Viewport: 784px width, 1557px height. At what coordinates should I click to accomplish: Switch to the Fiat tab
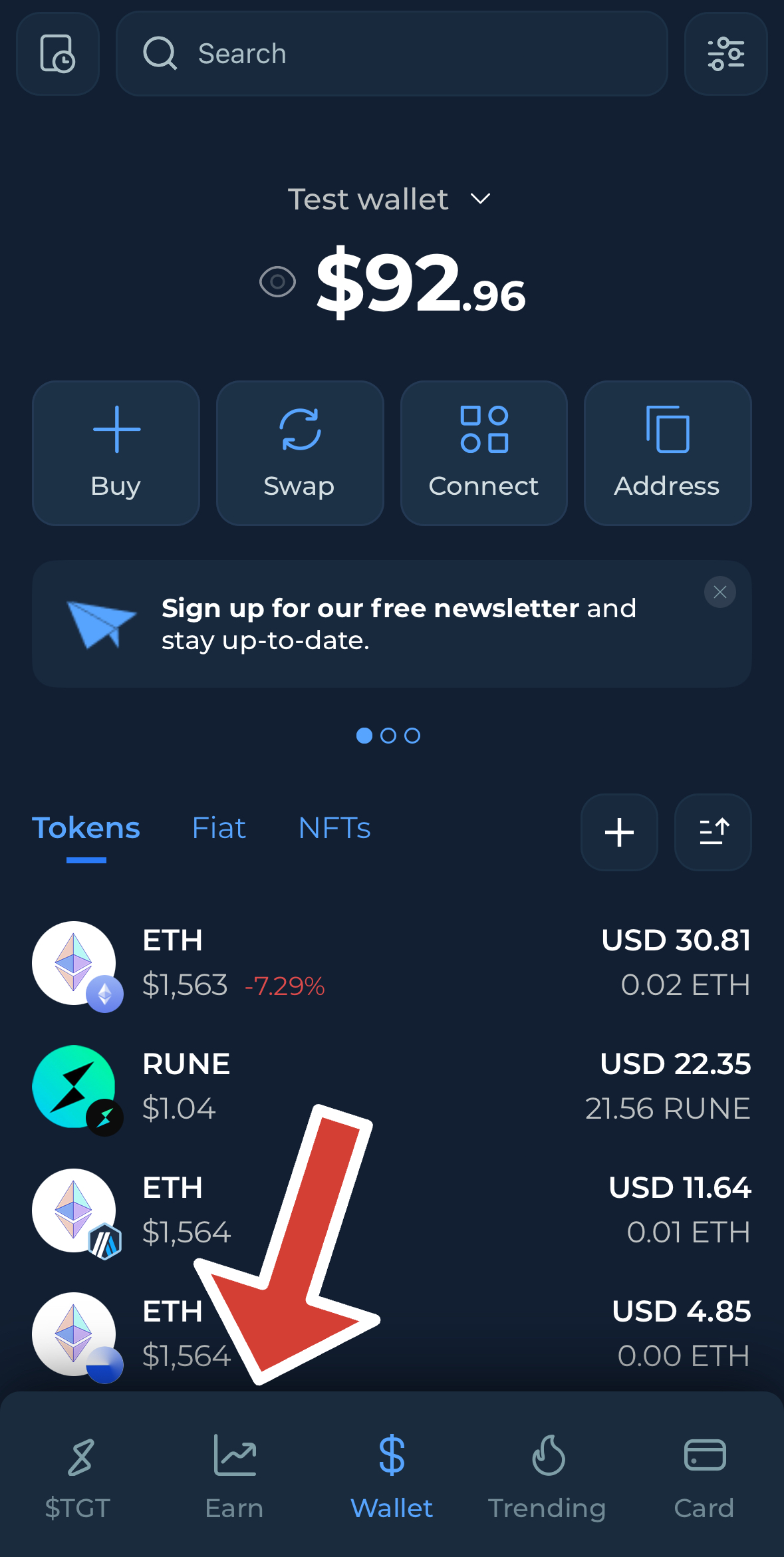(x=219, y=828)
